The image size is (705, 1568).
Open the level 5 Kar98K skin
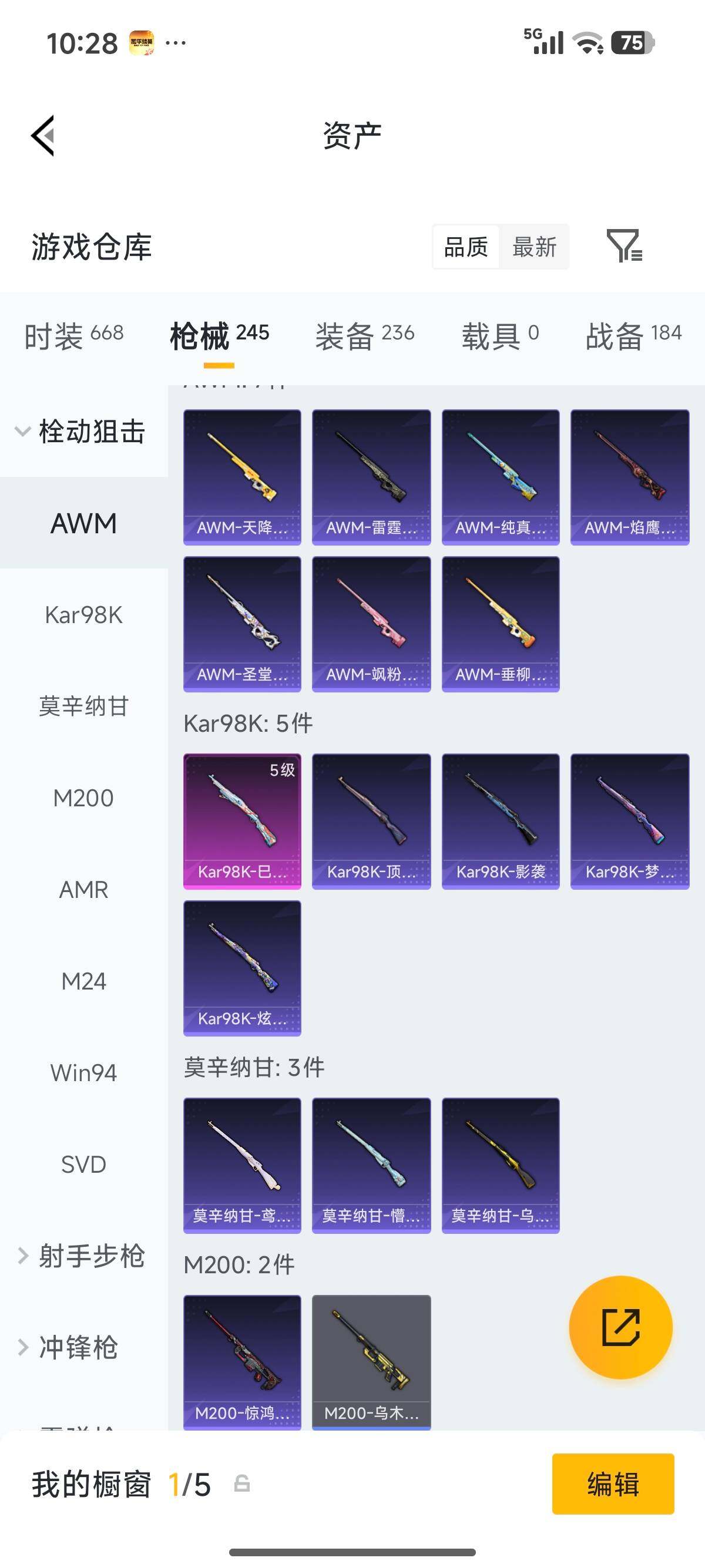pyautogui.click(x=242, y=821)
